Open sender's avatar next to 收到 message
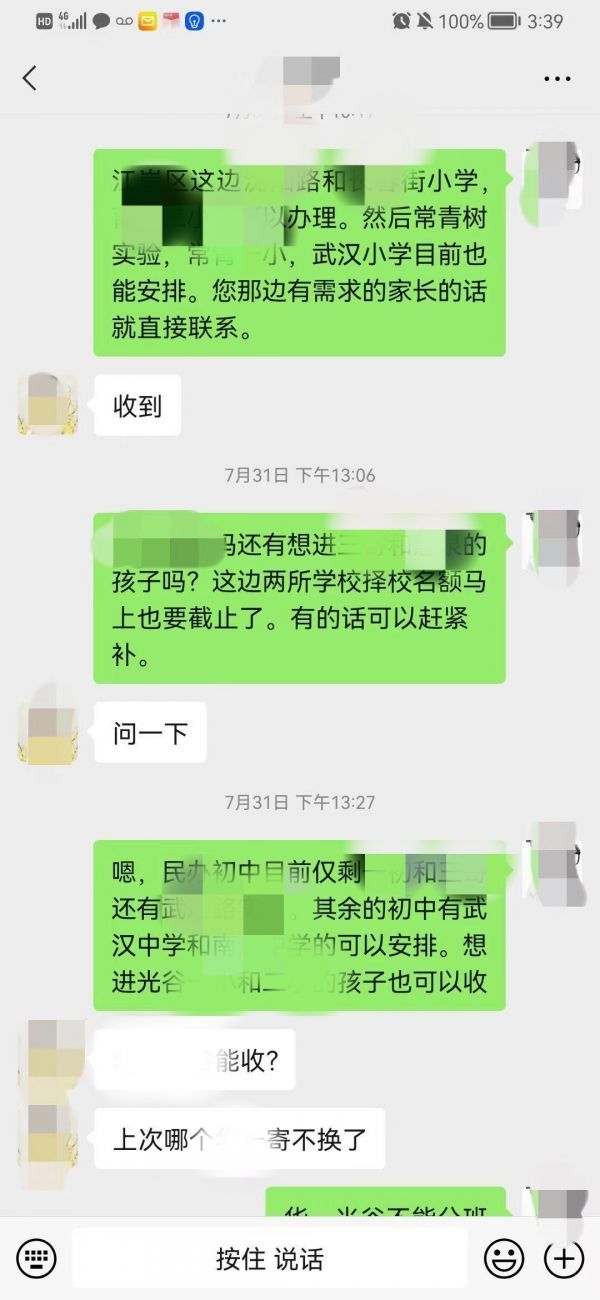Screen dimensions: 600x1300 point(47,404)
